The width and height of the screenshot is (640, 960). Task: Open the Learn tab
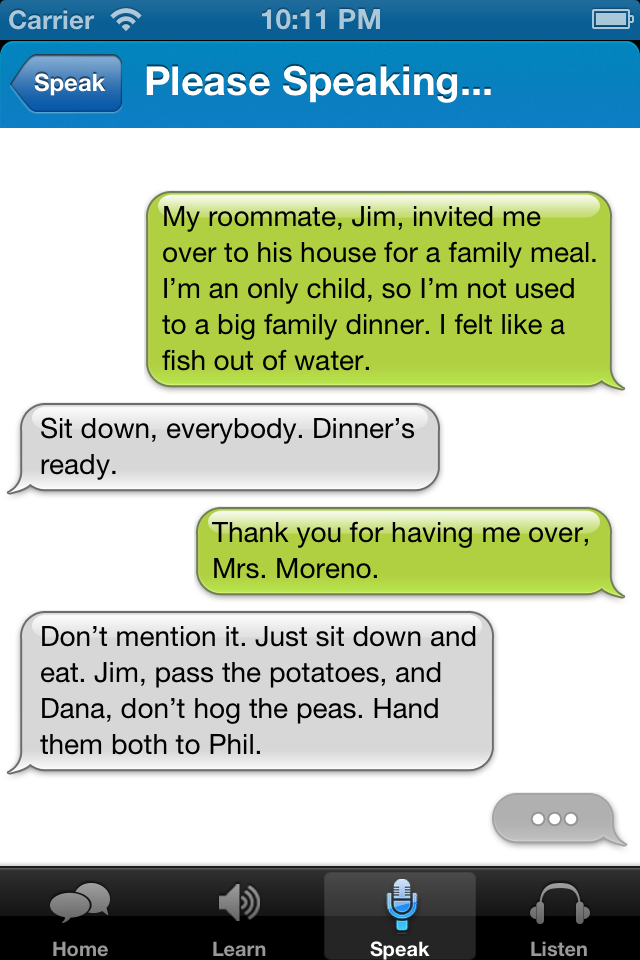pos(239,916)
